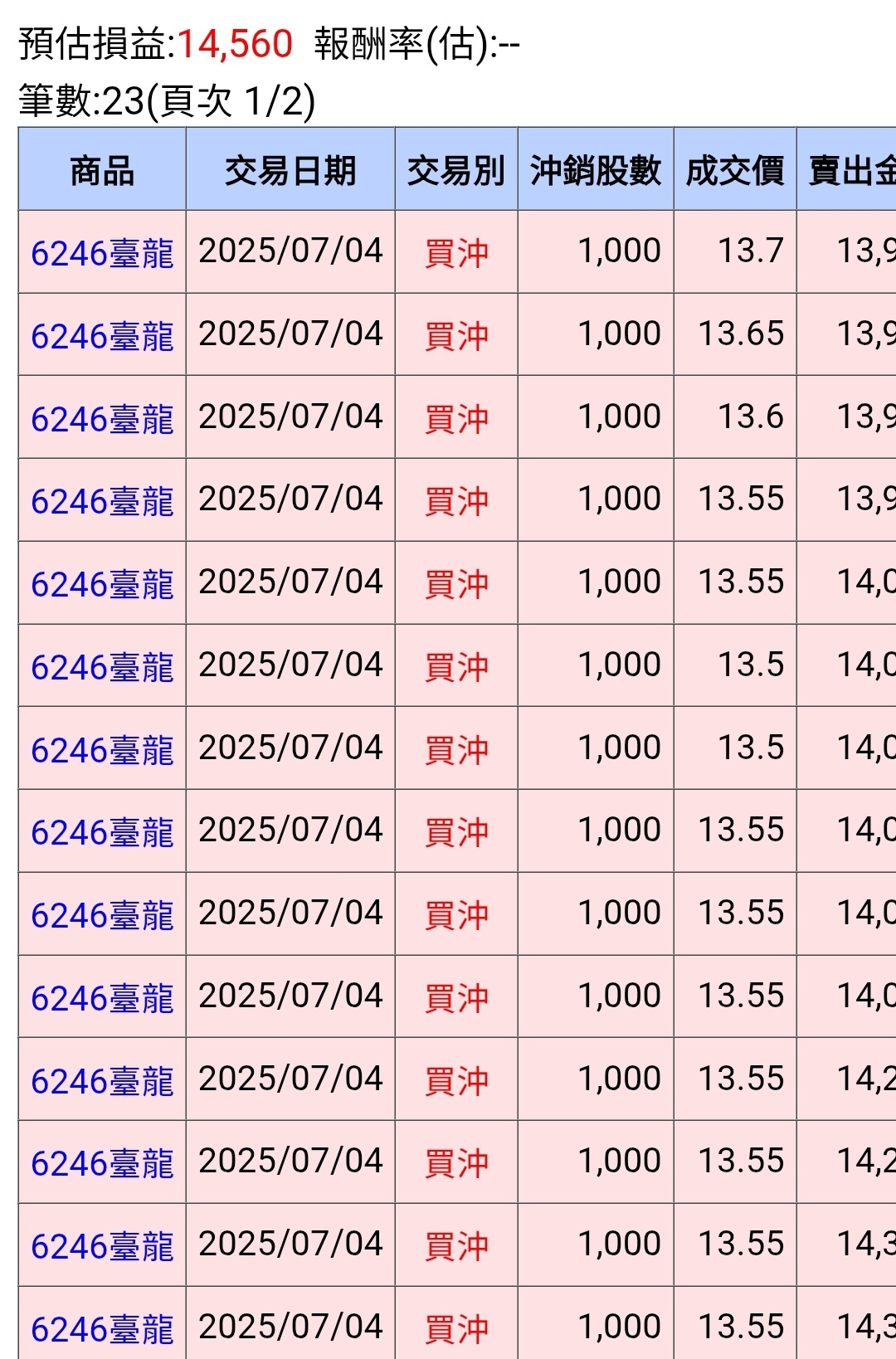Open the 6246臺龍 link priced at 13.7
This screenshot has height=1359, width=896.
tap(102, 253)
